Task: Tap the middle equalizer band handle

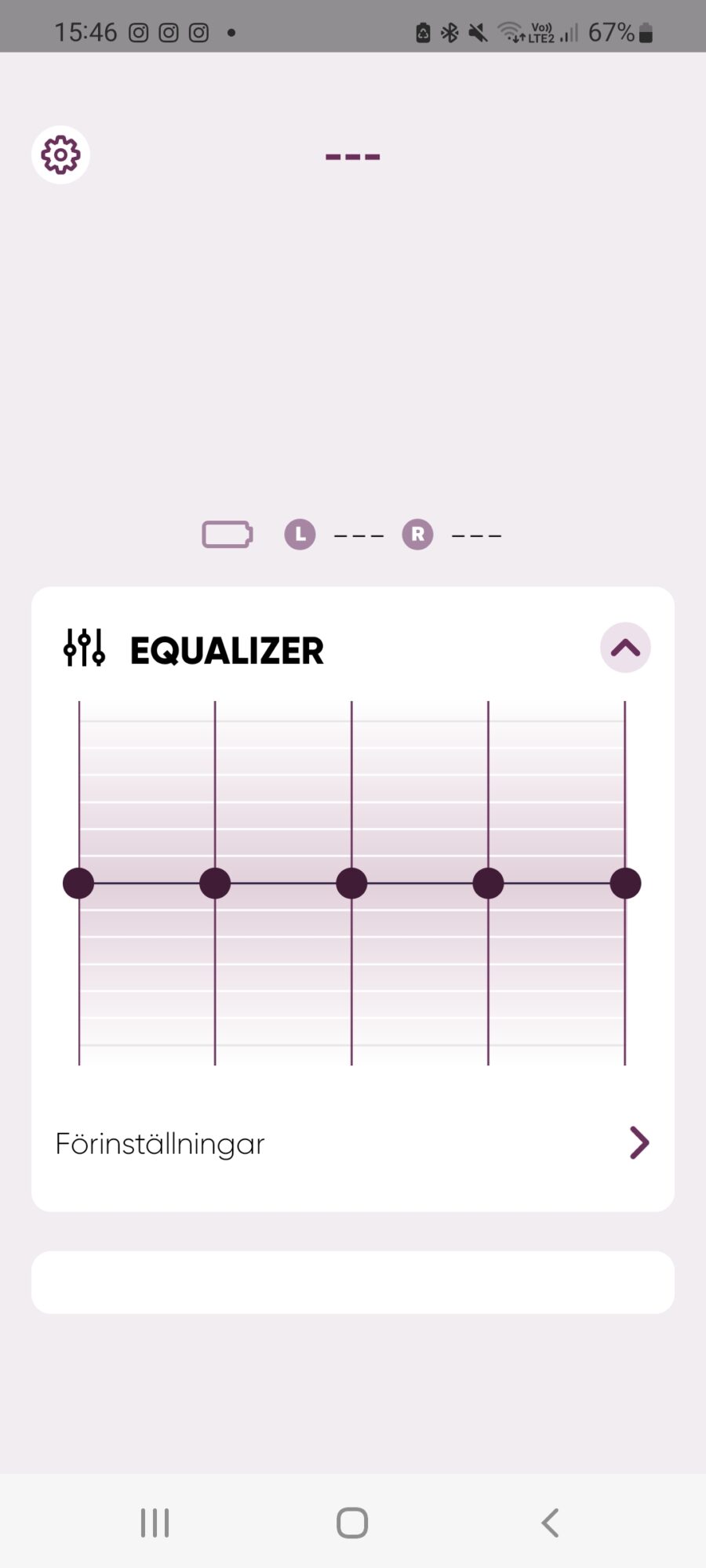Action: (351, 884)
